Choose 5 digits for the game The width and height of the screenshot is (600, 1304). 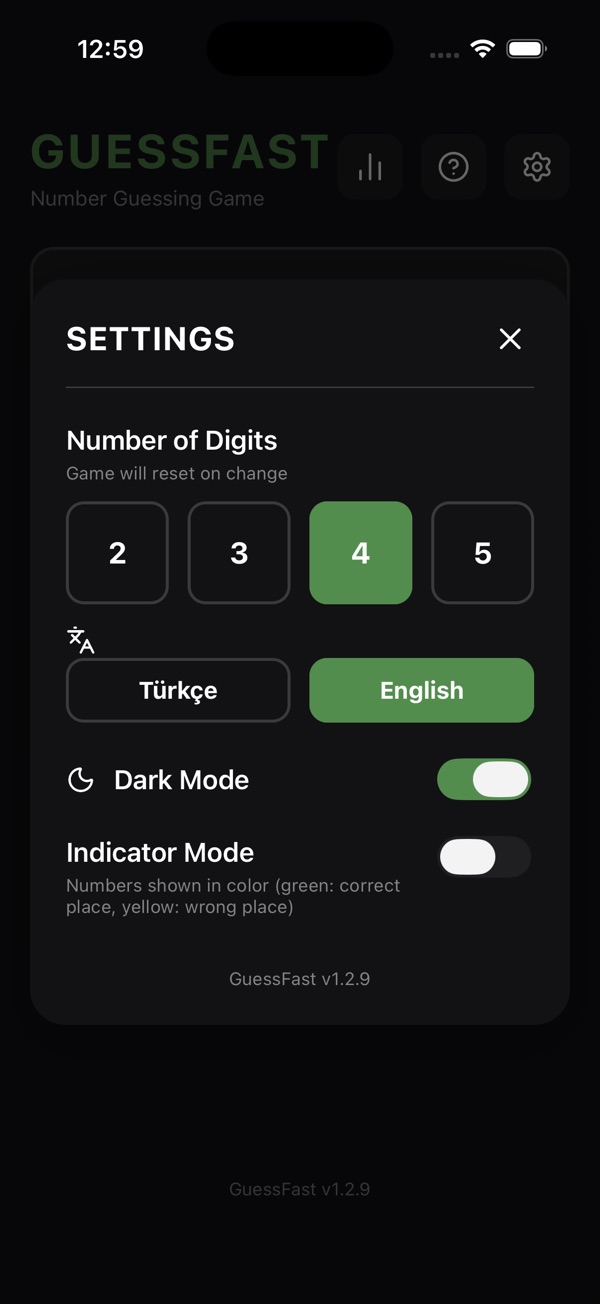pyautogui.click(x=483, y=553)
